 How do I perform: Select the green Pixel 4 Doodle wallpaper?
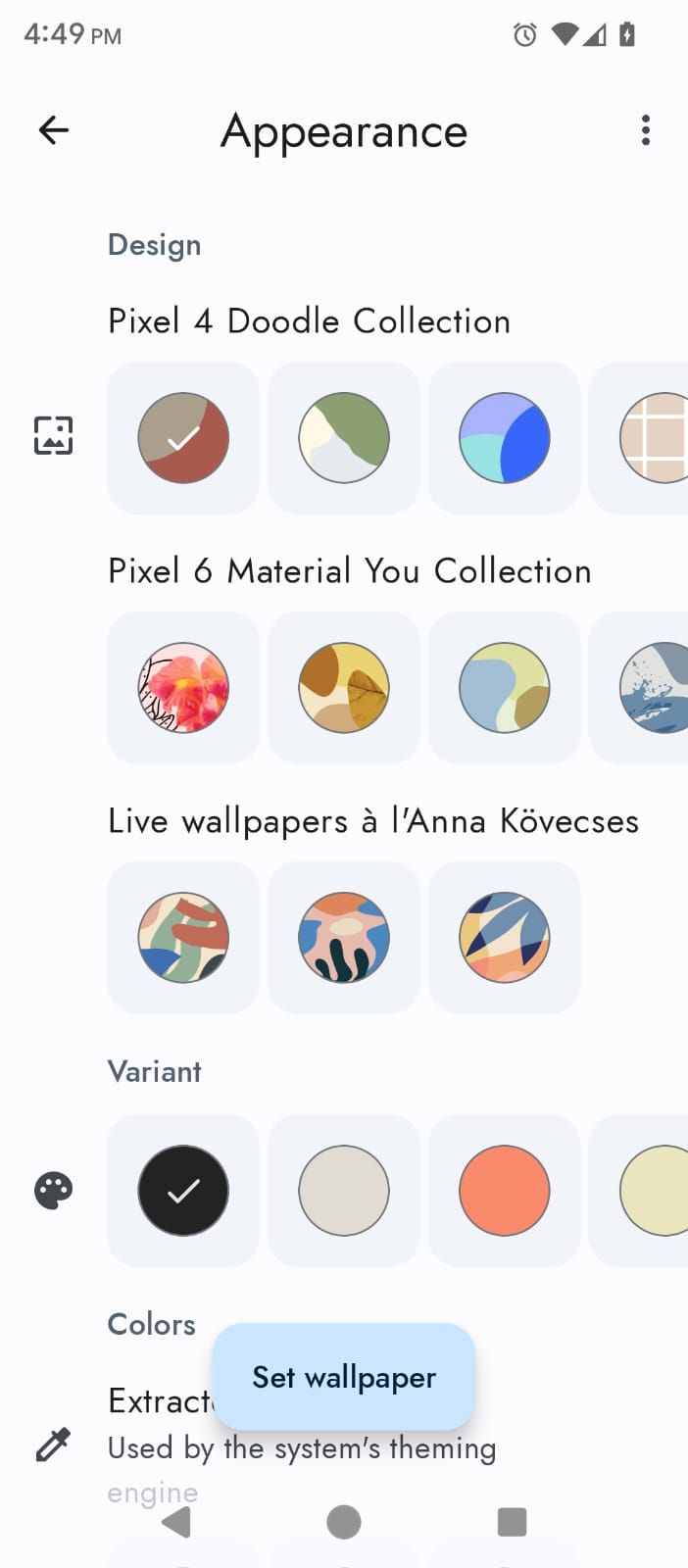point(344,438)
